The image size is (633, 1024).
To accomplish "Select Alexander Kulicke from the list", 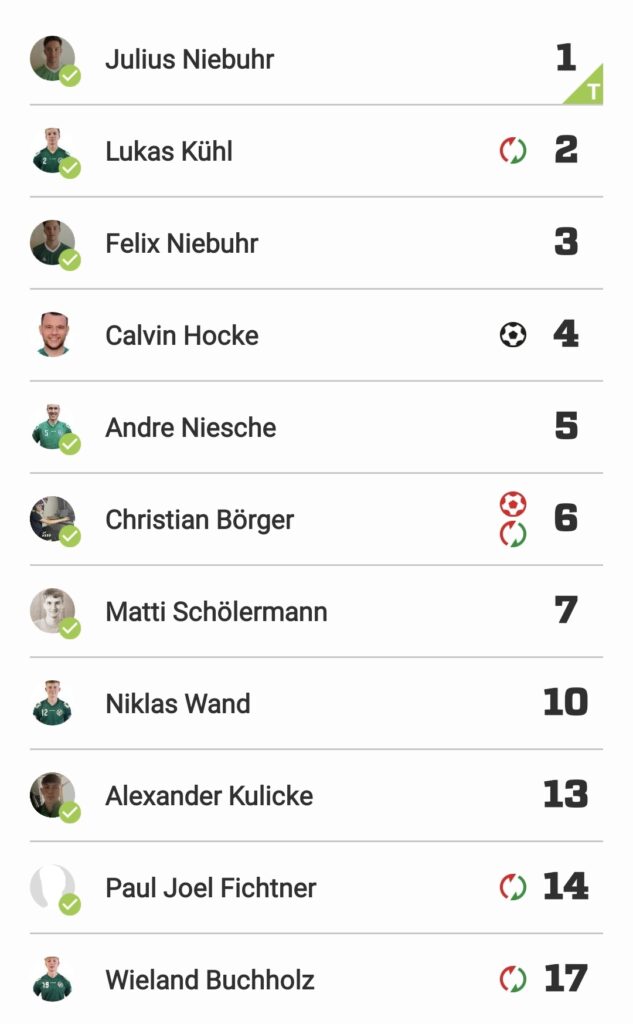I will [209, 795].
